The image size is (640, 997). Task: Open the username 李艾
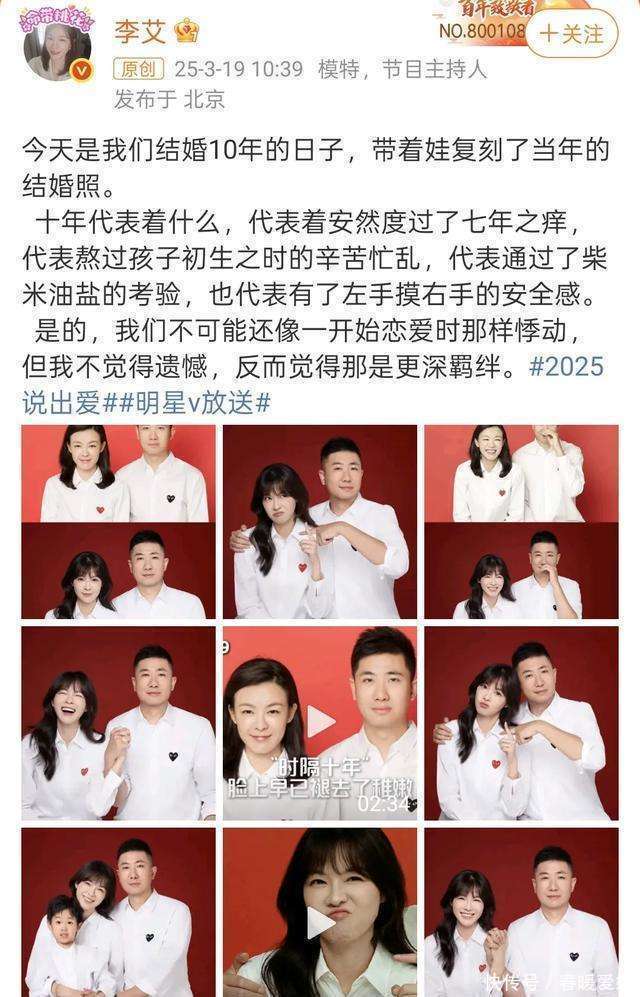tap(139, 31)
